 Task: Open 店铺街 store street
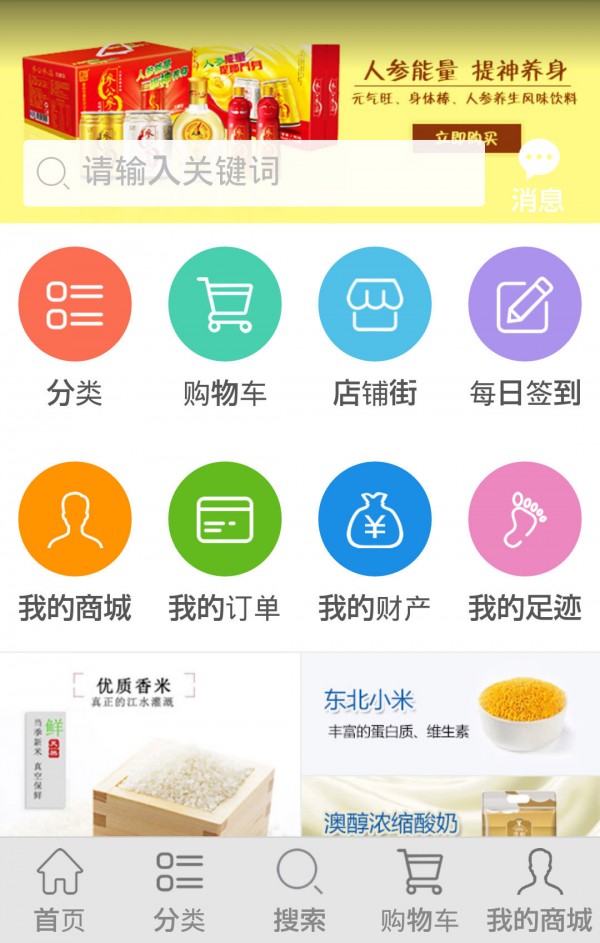tap(375, 304)
